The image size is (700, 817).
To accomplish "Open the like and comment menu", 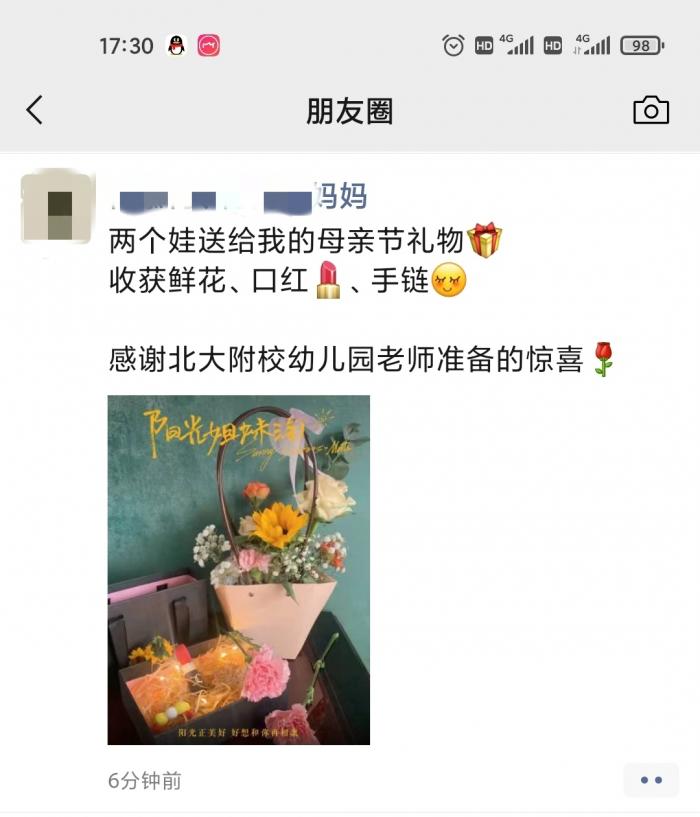I will tap(651, 780).
